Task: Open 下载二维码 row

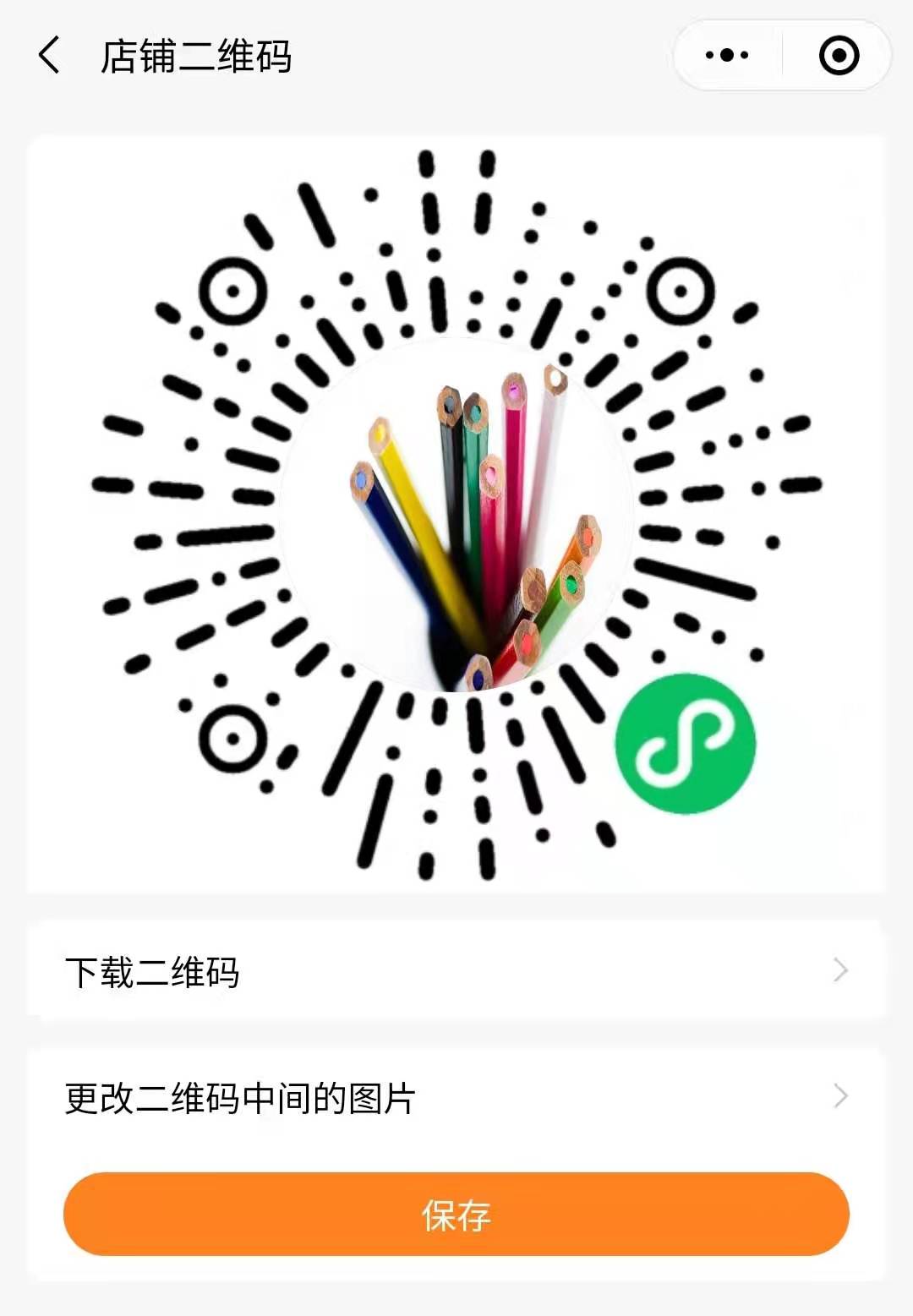Action: pos(456,971)
